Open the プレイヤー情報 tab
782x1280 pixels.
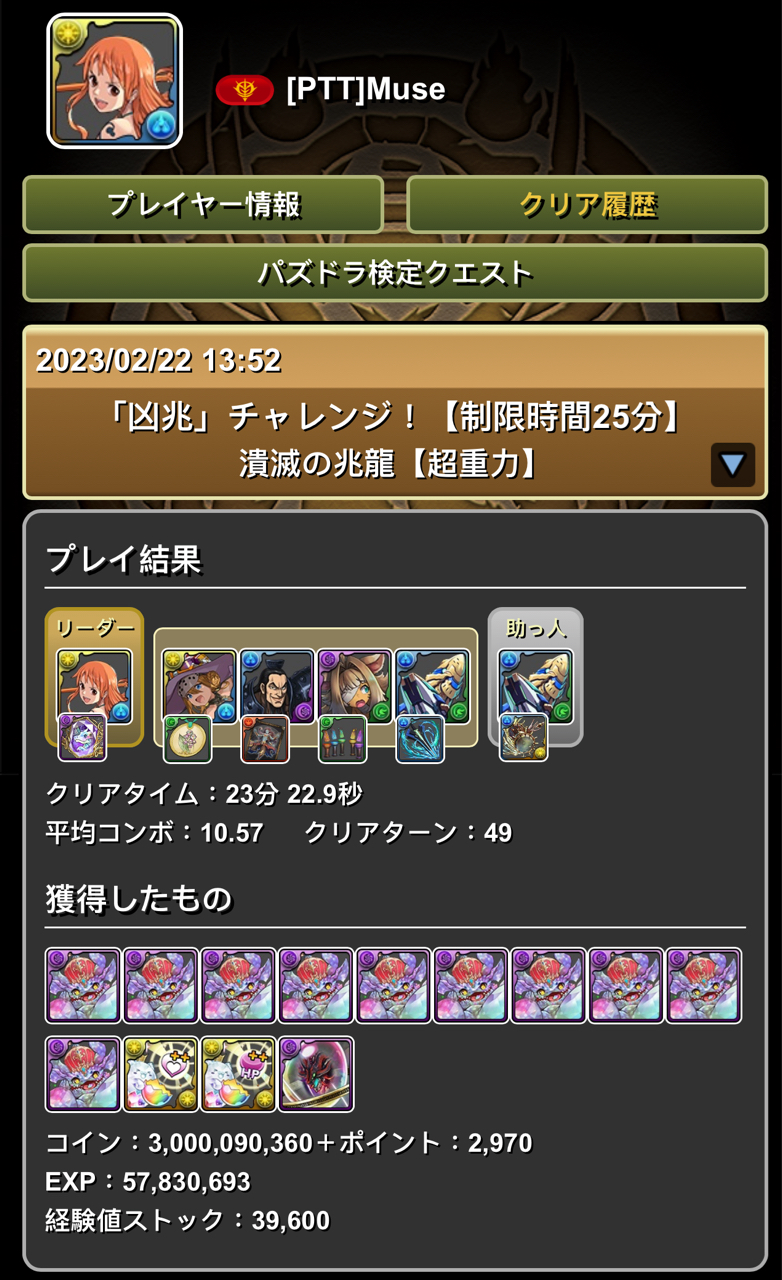tap(203, 205)
